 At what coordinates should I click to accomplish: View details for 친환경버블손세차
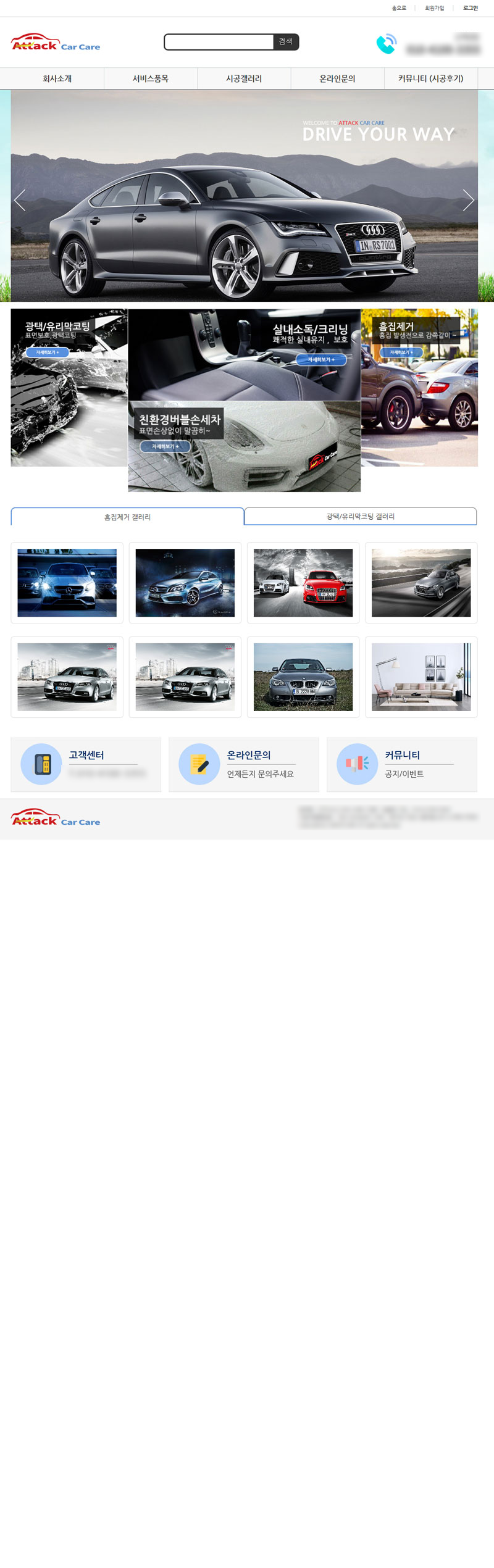pyautogui.click(x=165, y=446)
